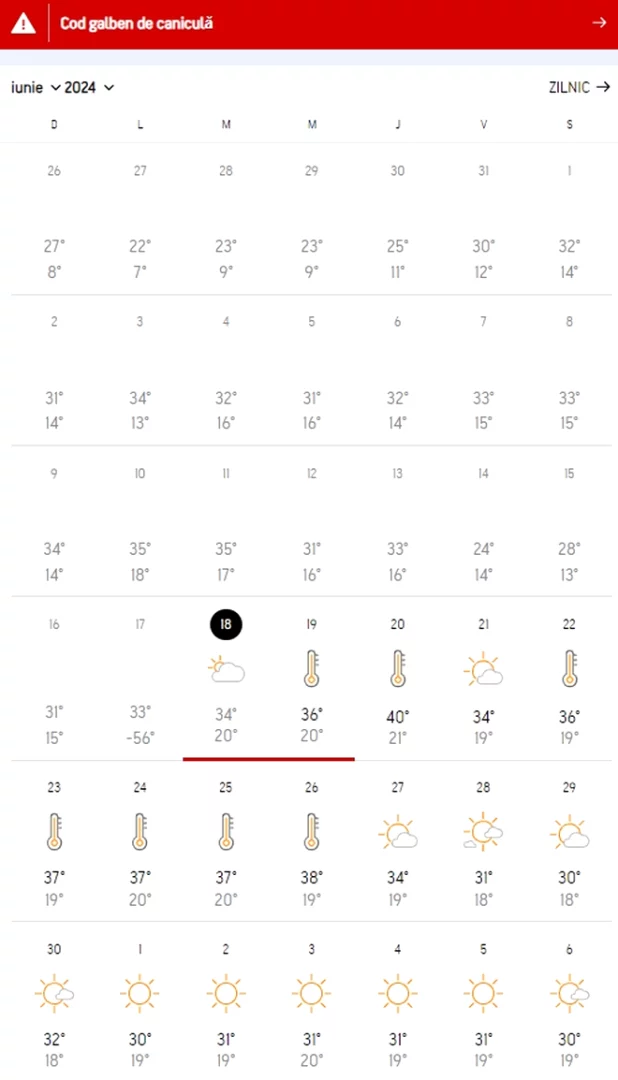This screenshot has width=618, height=1080.
Task: Open the forecast for June 27
Action: coord(398,841)
